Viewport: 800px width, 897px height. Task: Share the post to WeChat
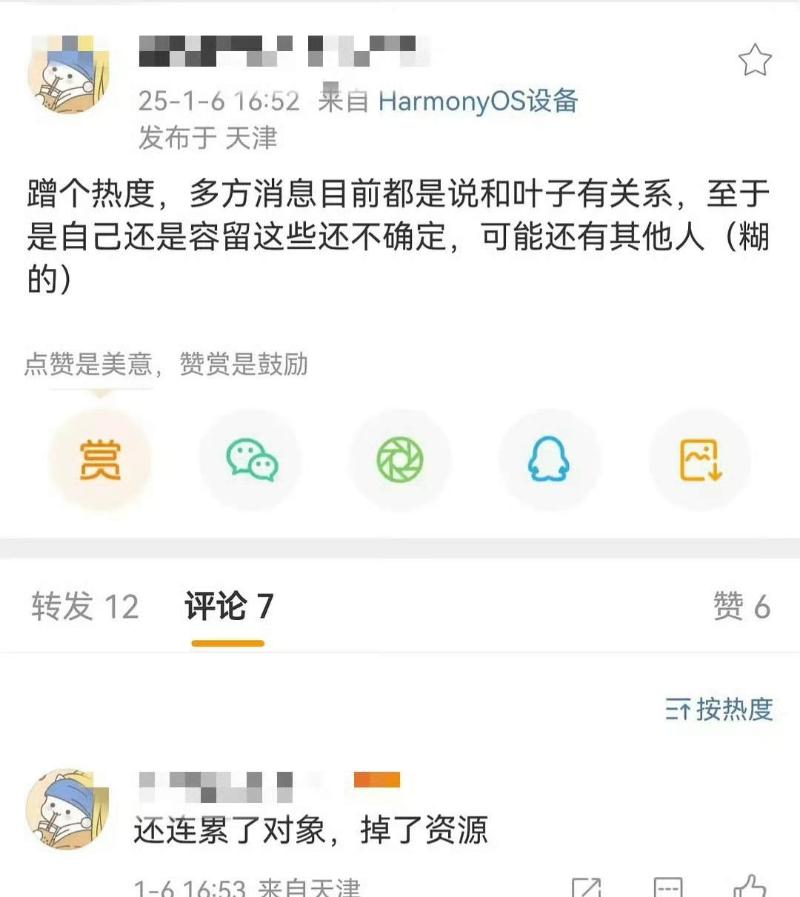pyautogui.click(x=250, y=460)
